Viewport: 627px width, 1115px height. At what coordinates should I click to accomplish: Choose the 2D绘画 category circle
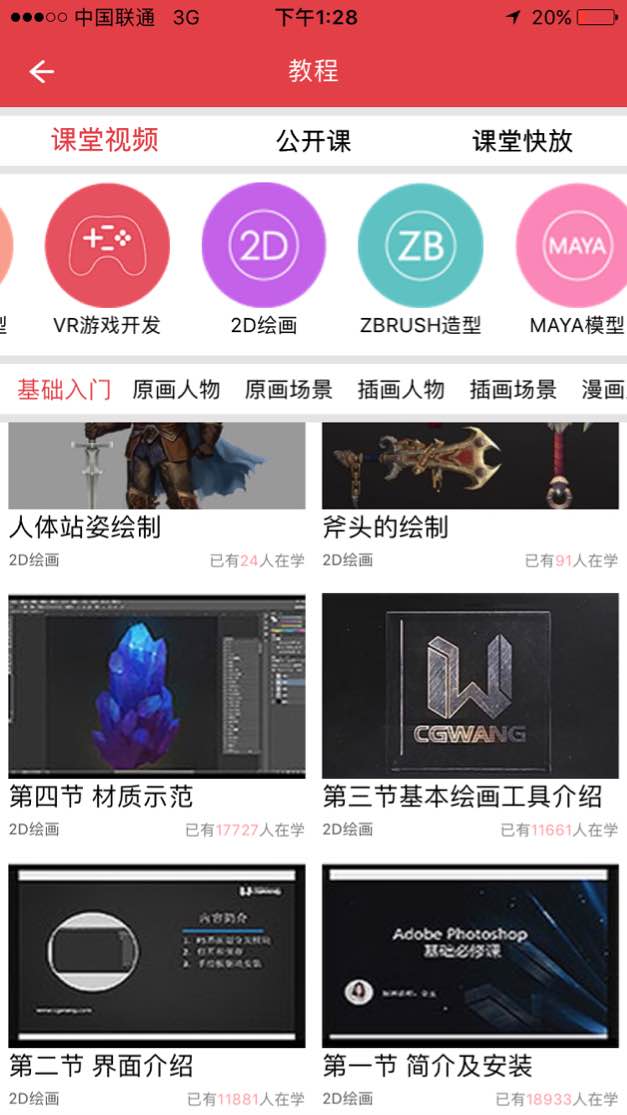[264, 245]
